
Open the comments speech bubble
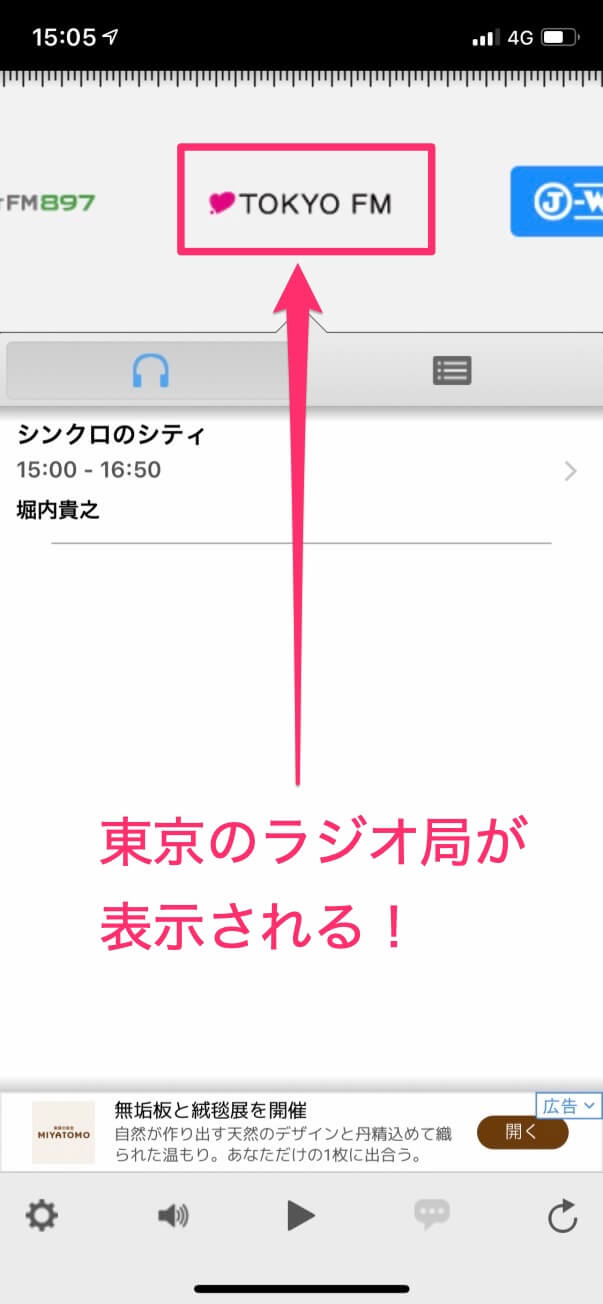[432, 1216]
